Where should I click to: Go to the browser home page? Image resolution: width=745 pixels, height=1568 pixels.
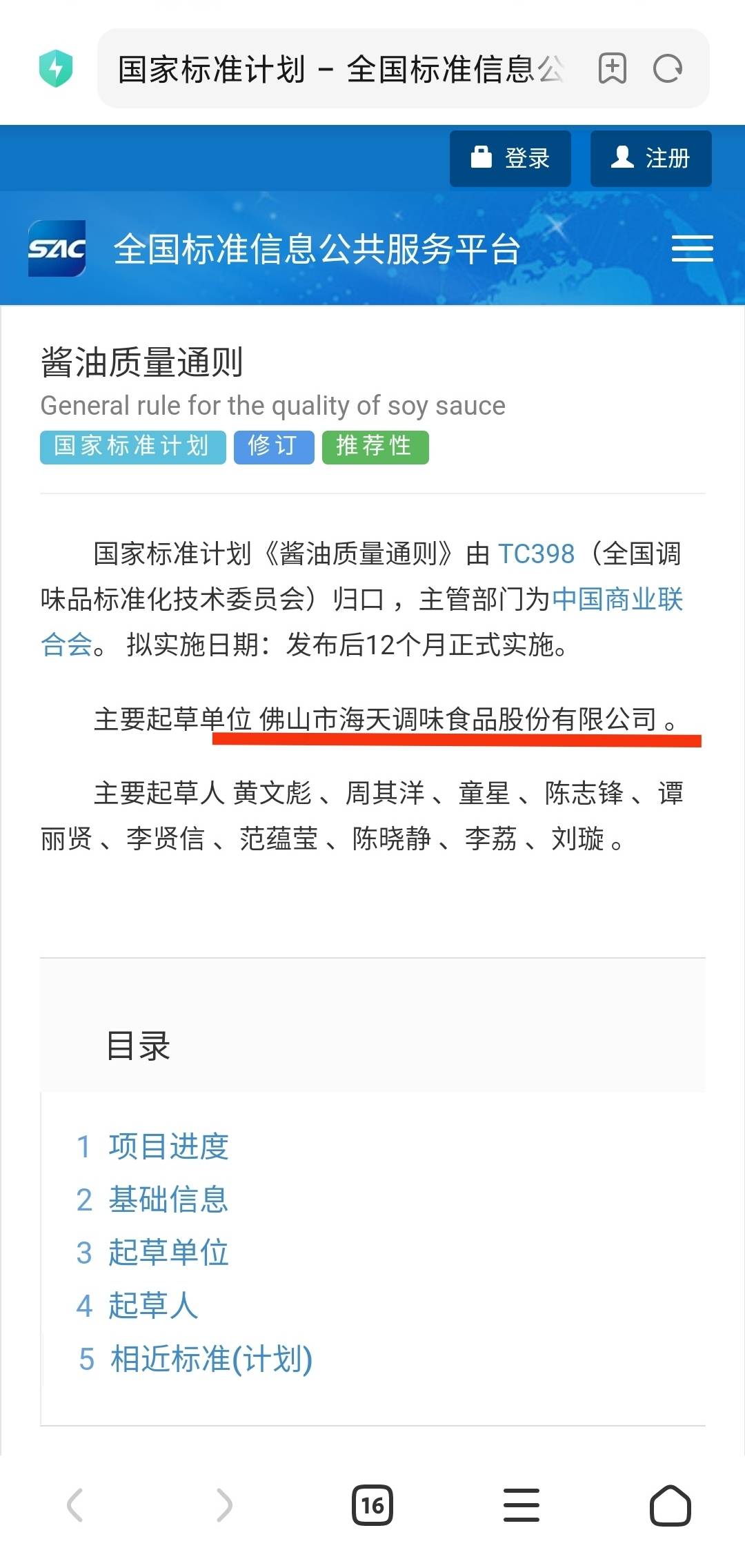[670, 1505]
